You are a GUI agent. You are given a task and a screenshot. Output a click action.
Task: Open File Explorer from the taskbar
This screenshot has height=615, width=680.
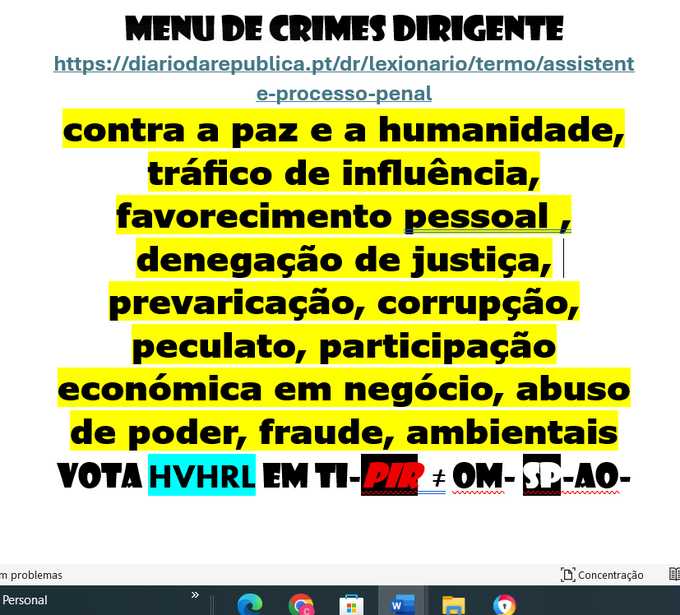point(453,604)
